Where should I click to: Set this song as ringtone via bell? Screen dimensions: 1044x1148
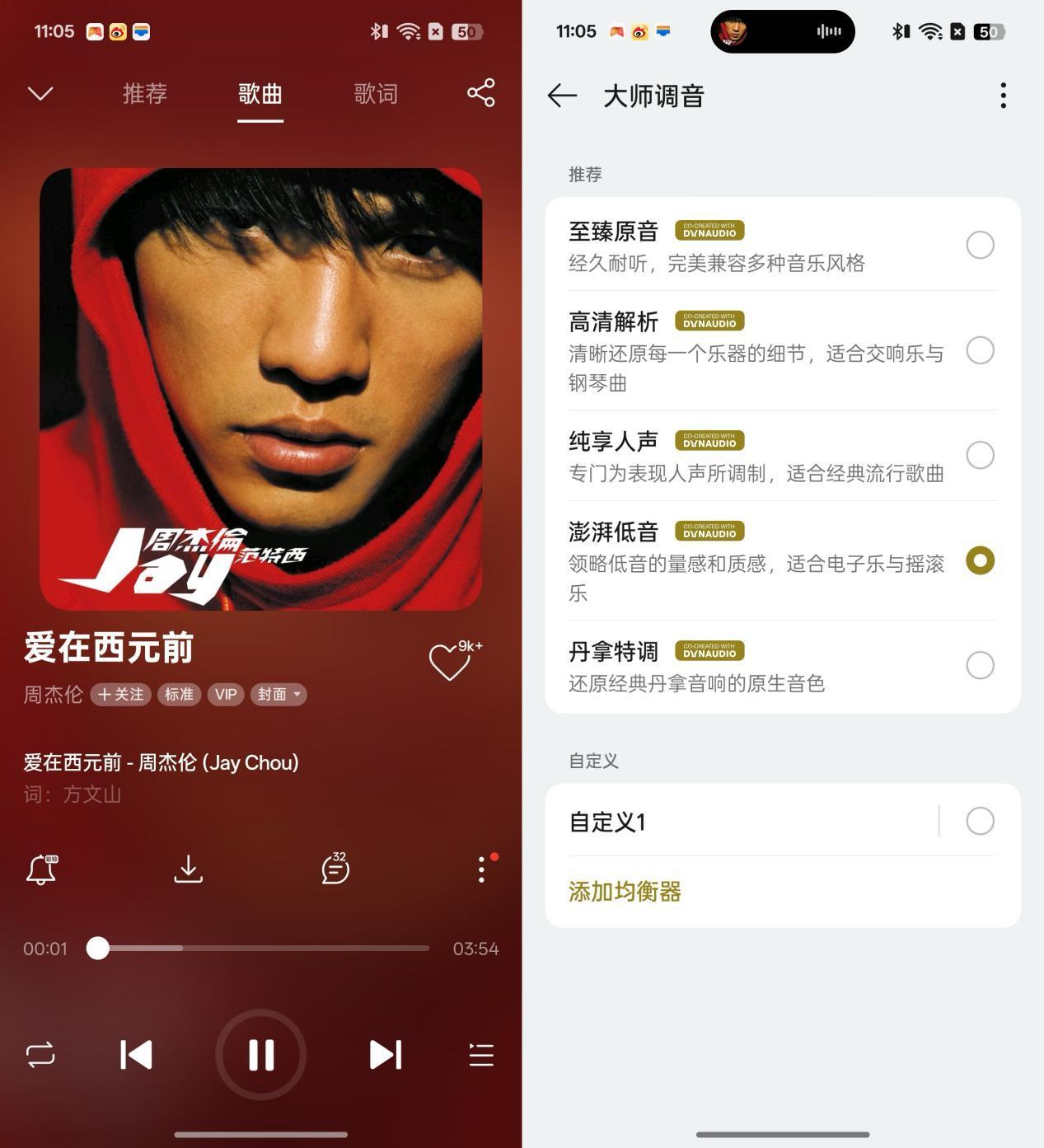pyautogui.click(x=41, y=869)
